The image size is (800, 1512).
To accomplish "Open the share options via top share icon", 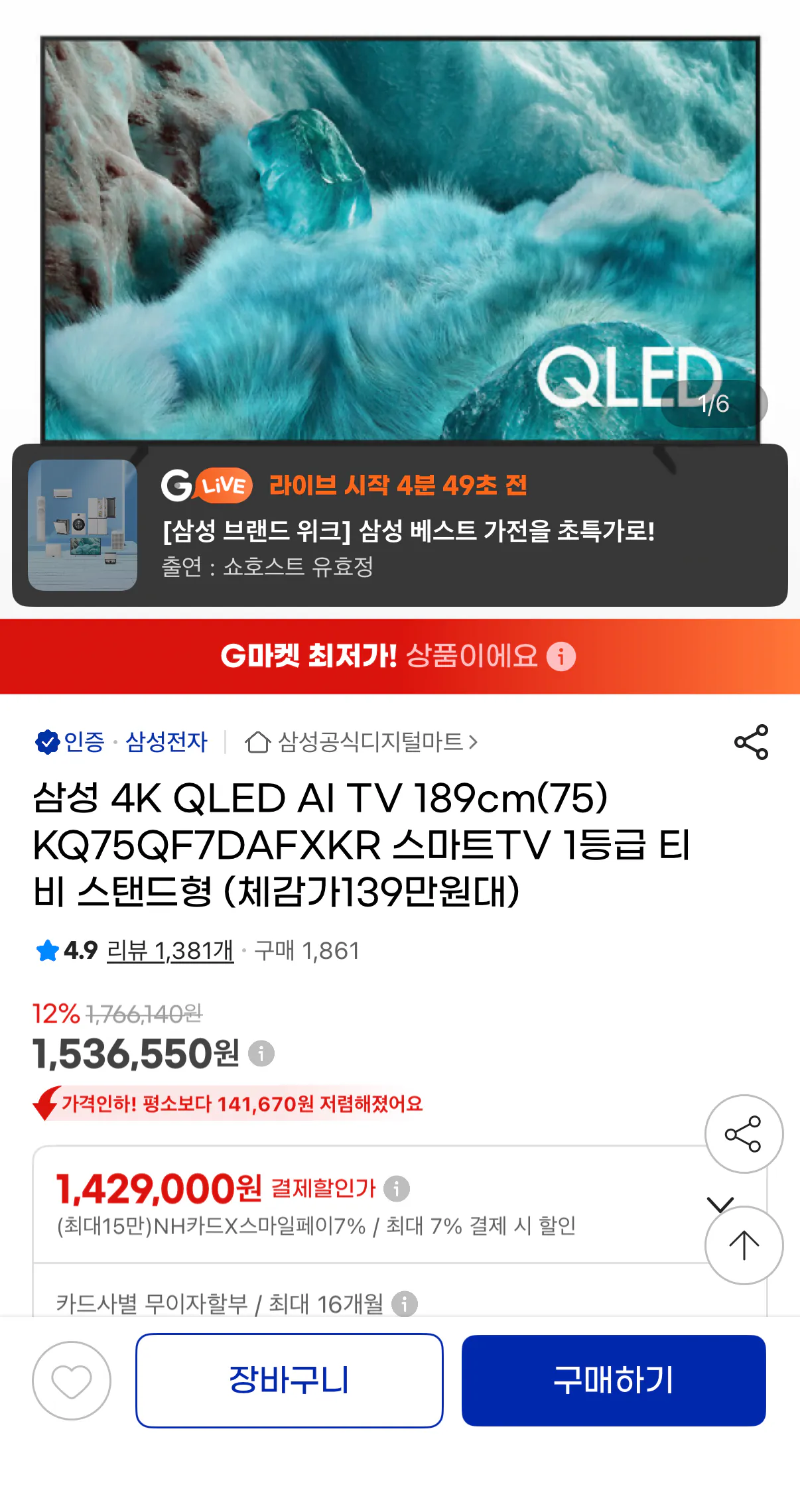I will (750, 743).
